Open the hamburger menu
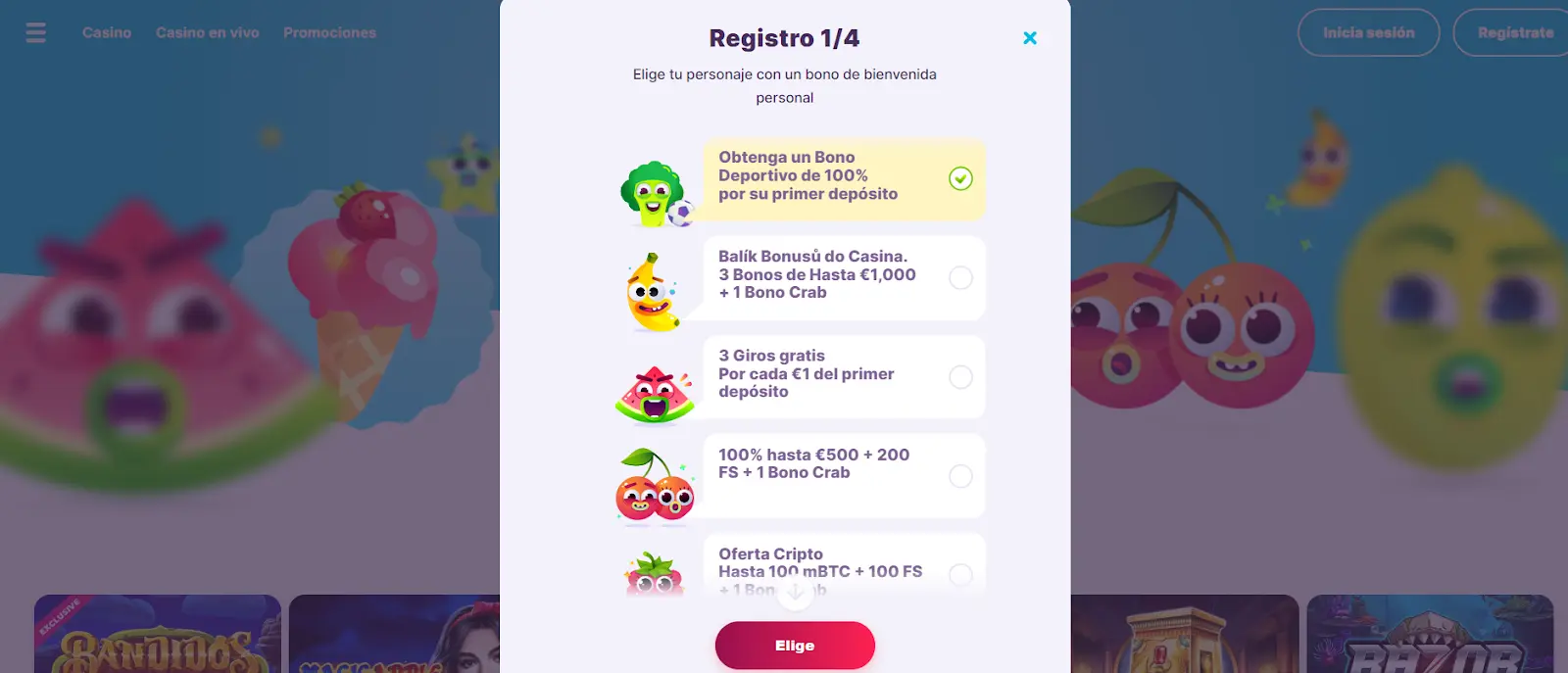This screenshot has height=673, width=1568. click(x=36, y=33)
